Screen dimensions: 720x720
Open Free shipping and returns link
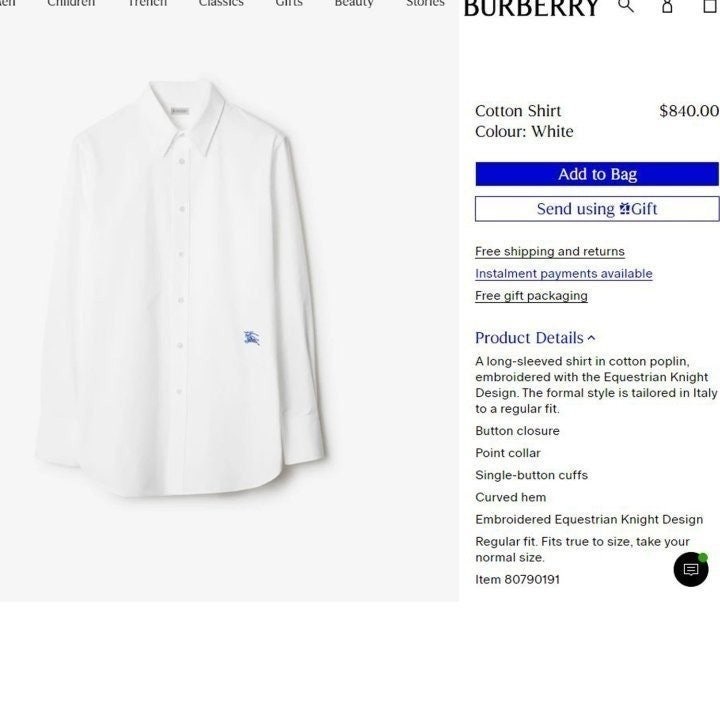pyautogui.click(x=549, y=252)
